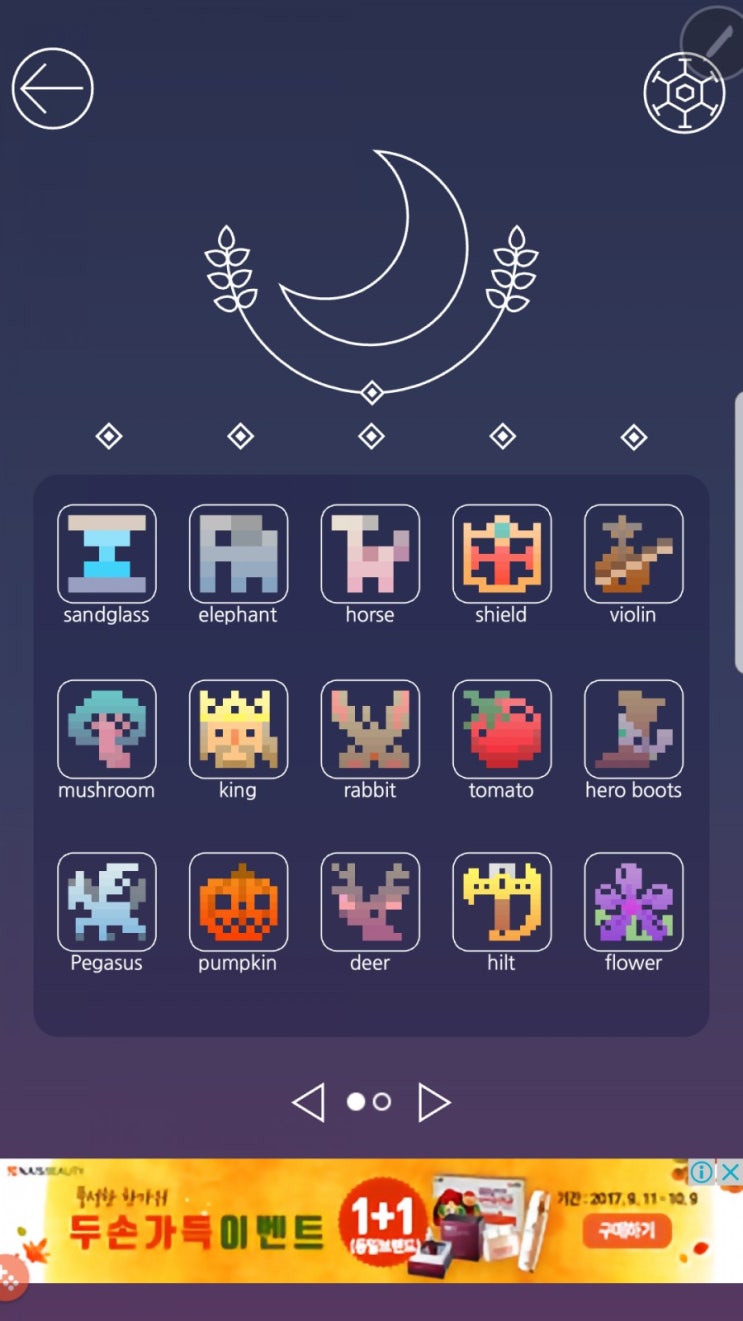Open the king pixel artwork
Viewport: 743px width, 1321px height.
[x=238, y=728]
